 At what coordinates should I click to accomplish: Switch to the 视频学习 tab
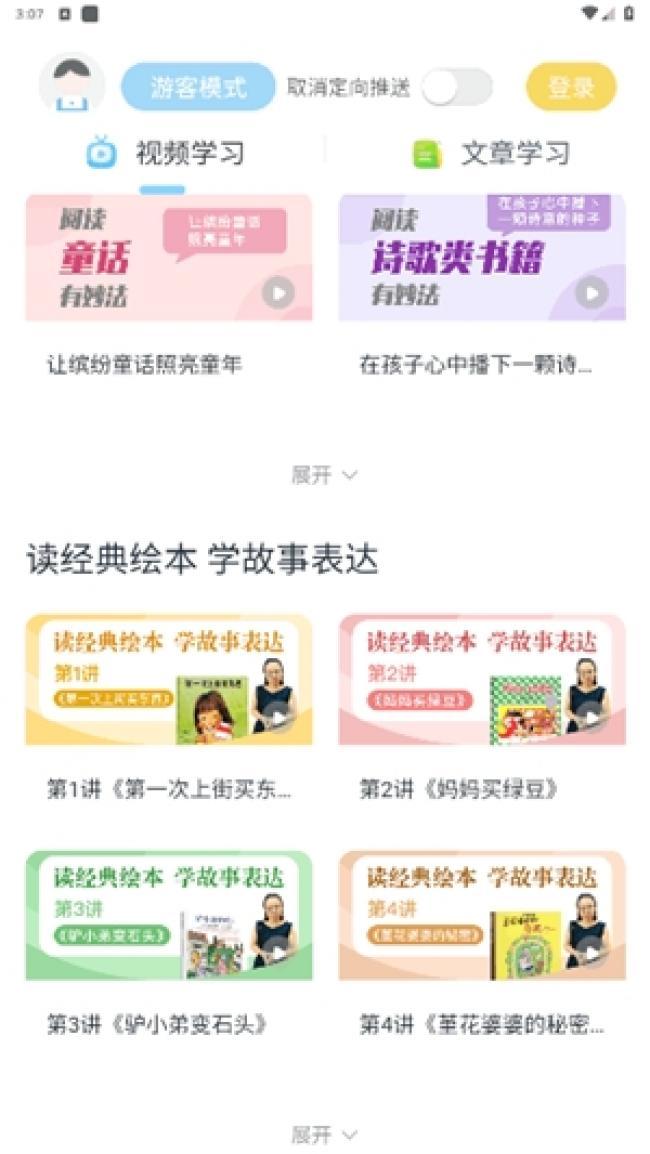click(x=165, y=153)
